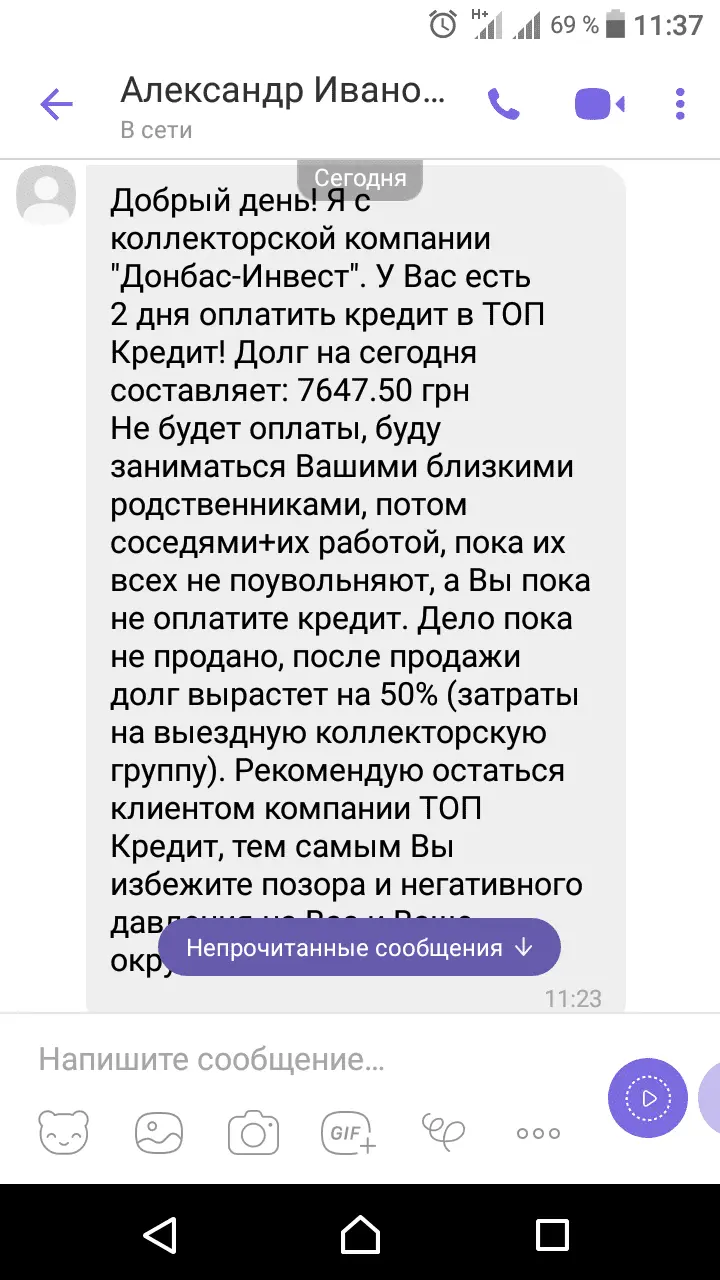The height and width of the screenshot is (1280, 720).
Task: Open the sticker picker
Action: click(x=64, y=1133)
